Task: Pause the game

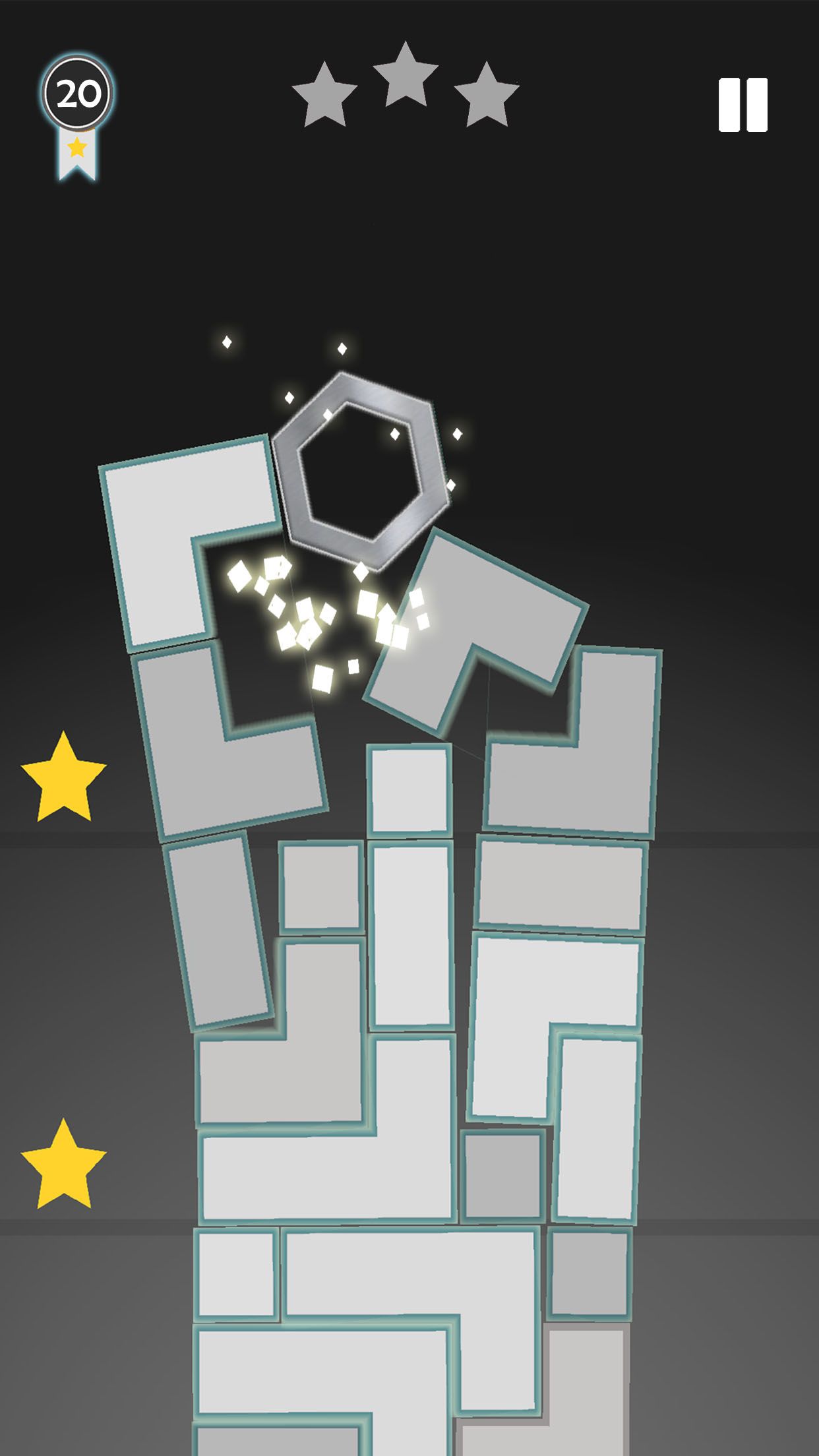Action: tap(743, 105)
